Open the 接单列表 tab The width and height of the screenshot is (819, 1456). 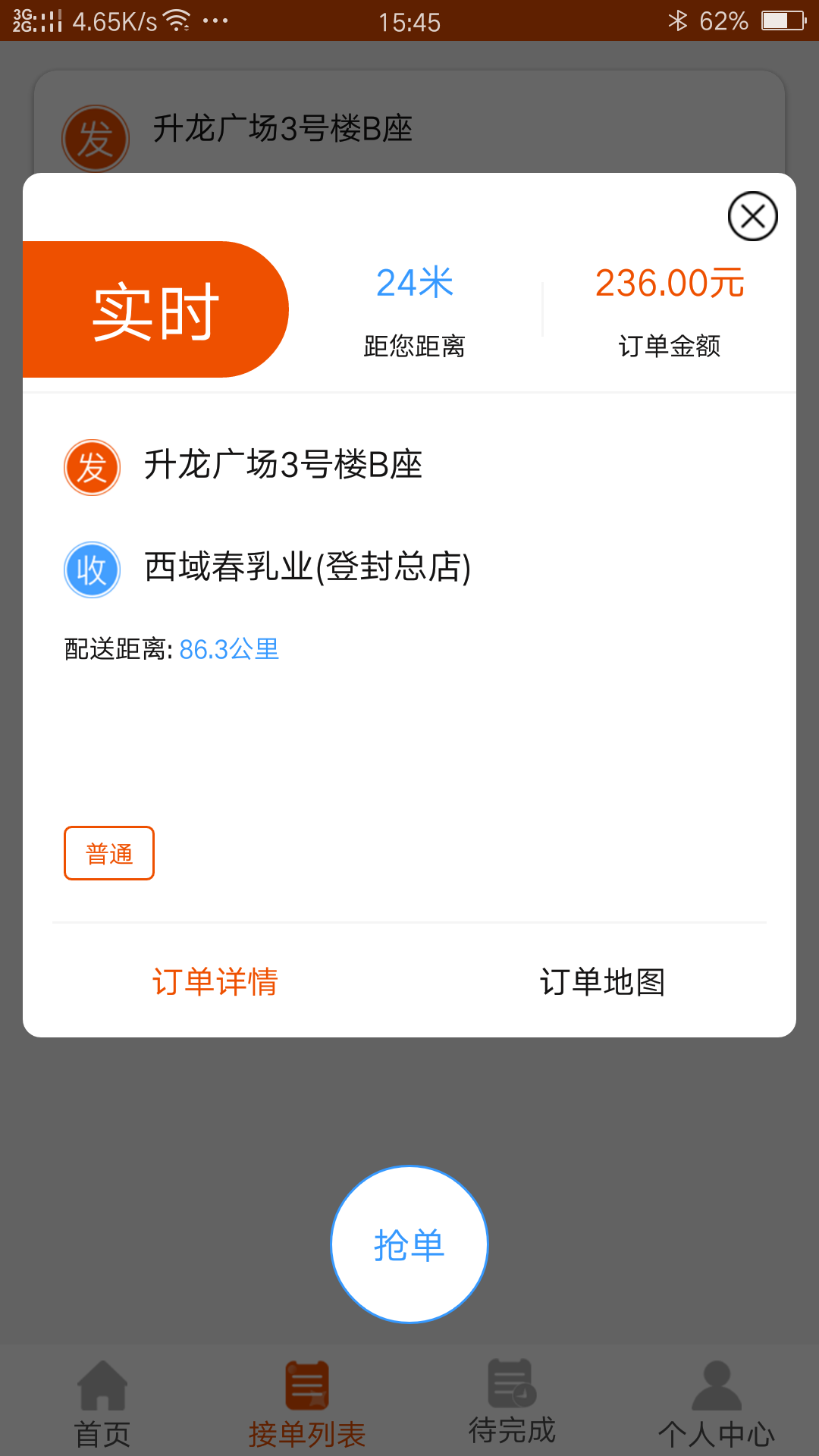307,1404
